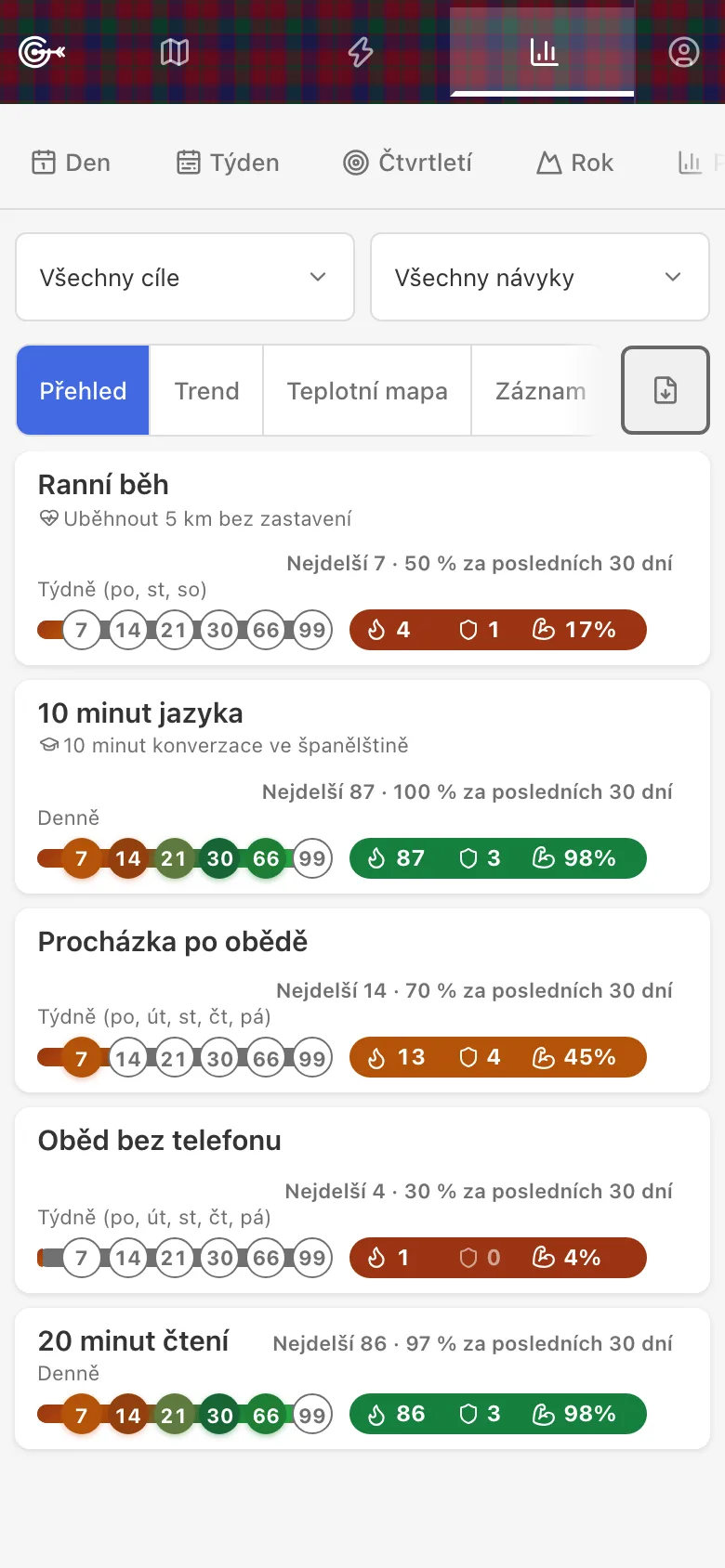Image resolution: width=725 pixels, height=1568 pixels.
Task: Switch to the Týden tab
Action: click(x=228, y=163)
